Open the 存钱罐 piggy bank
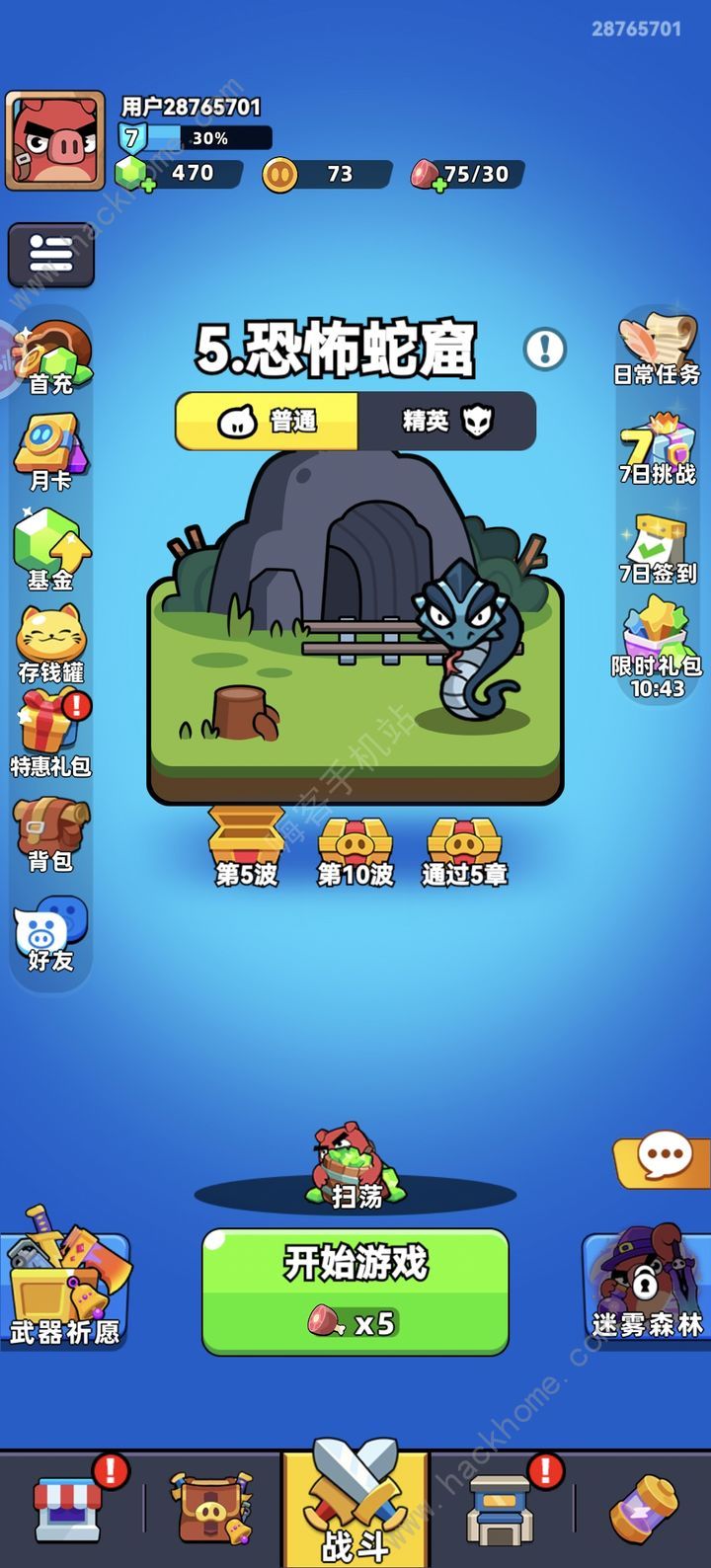This screenshot has height=1568, width=711. click(x=50, y=646)
